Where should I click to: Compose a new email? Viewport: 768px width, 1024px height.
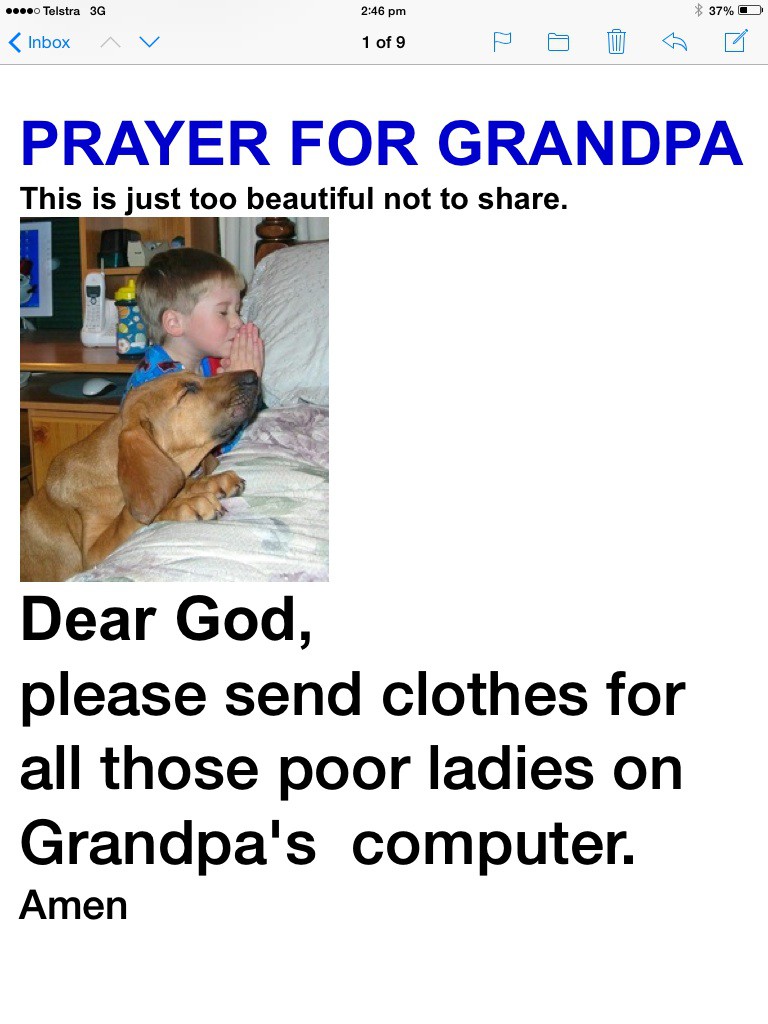735,42
